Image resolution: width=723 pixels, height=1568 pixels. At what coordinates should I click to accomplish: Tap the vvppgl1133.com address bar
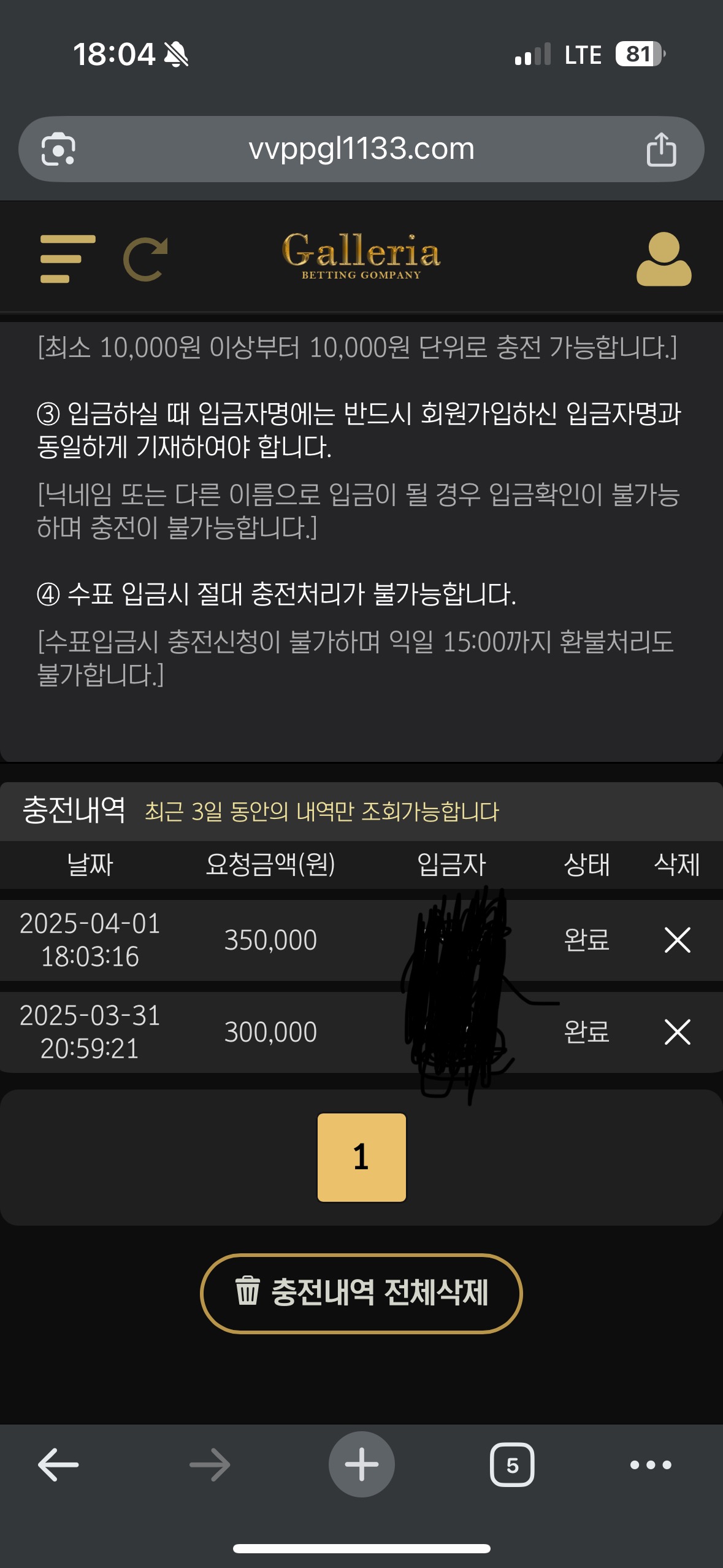pos(361,149)
